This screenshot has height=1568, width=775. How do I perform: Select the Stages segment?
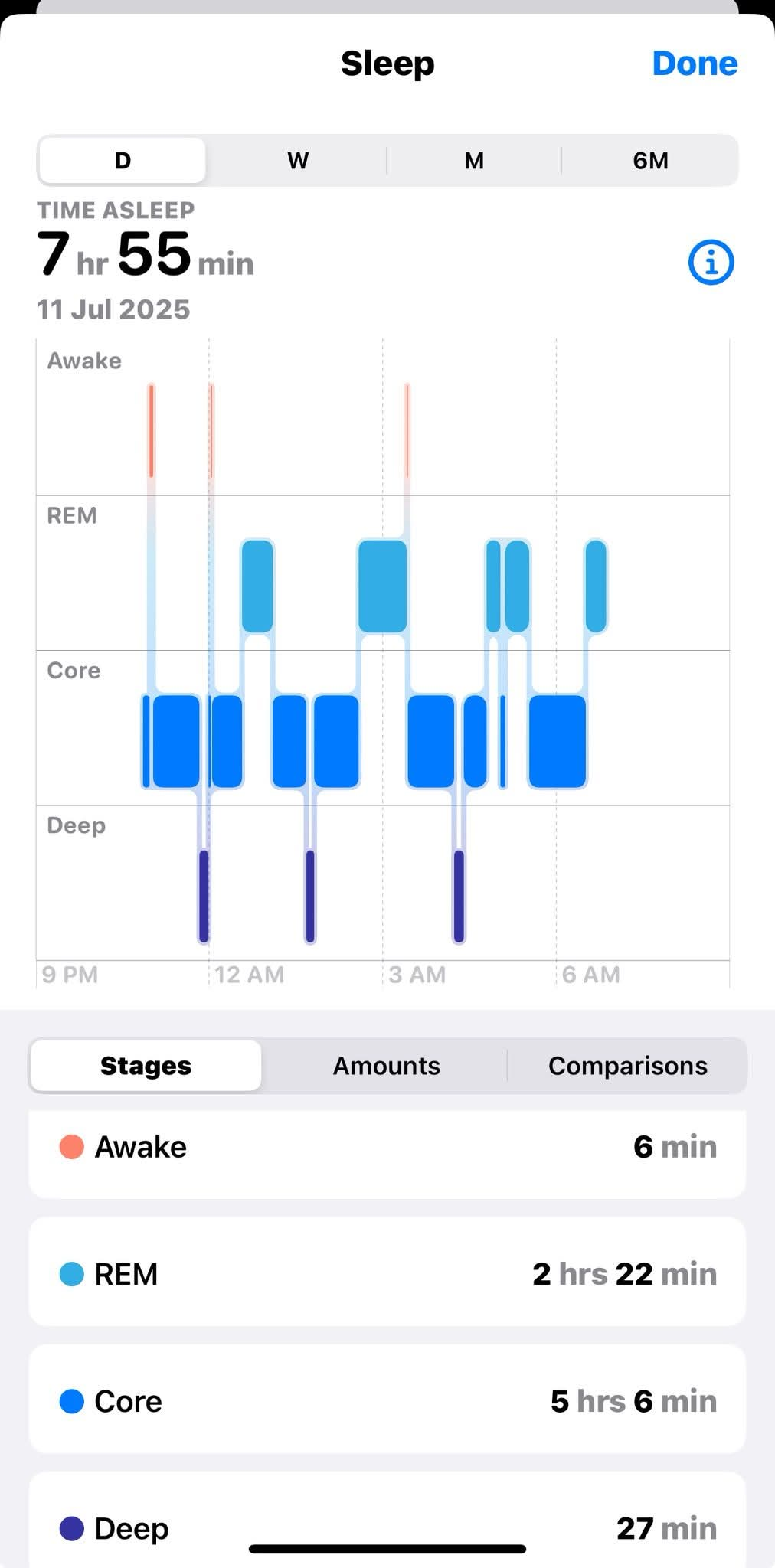(146, 1066)
